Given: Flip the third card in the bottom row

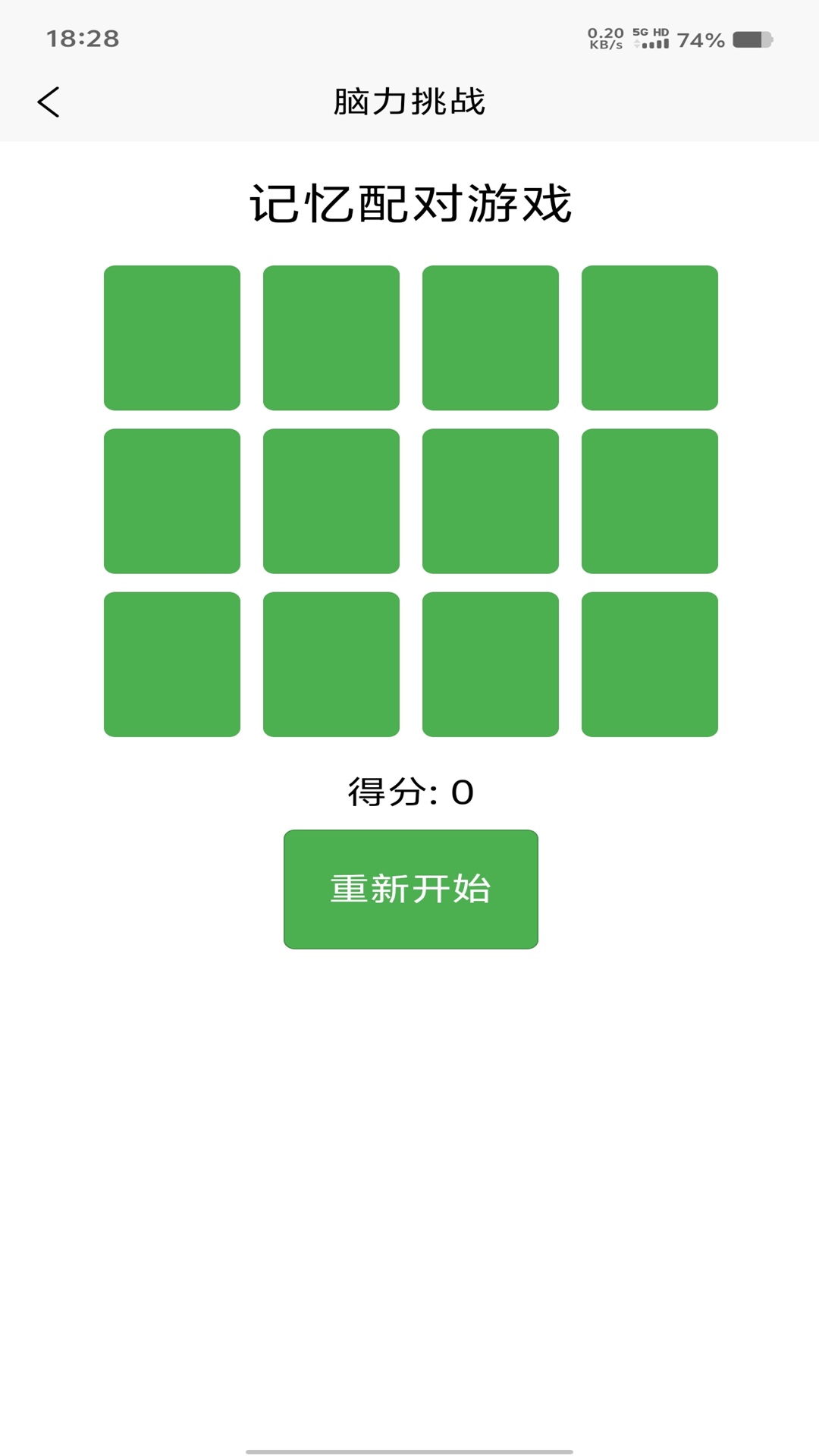Looking at the screenshot, I should pyautogui.click(x=491, y=664).
